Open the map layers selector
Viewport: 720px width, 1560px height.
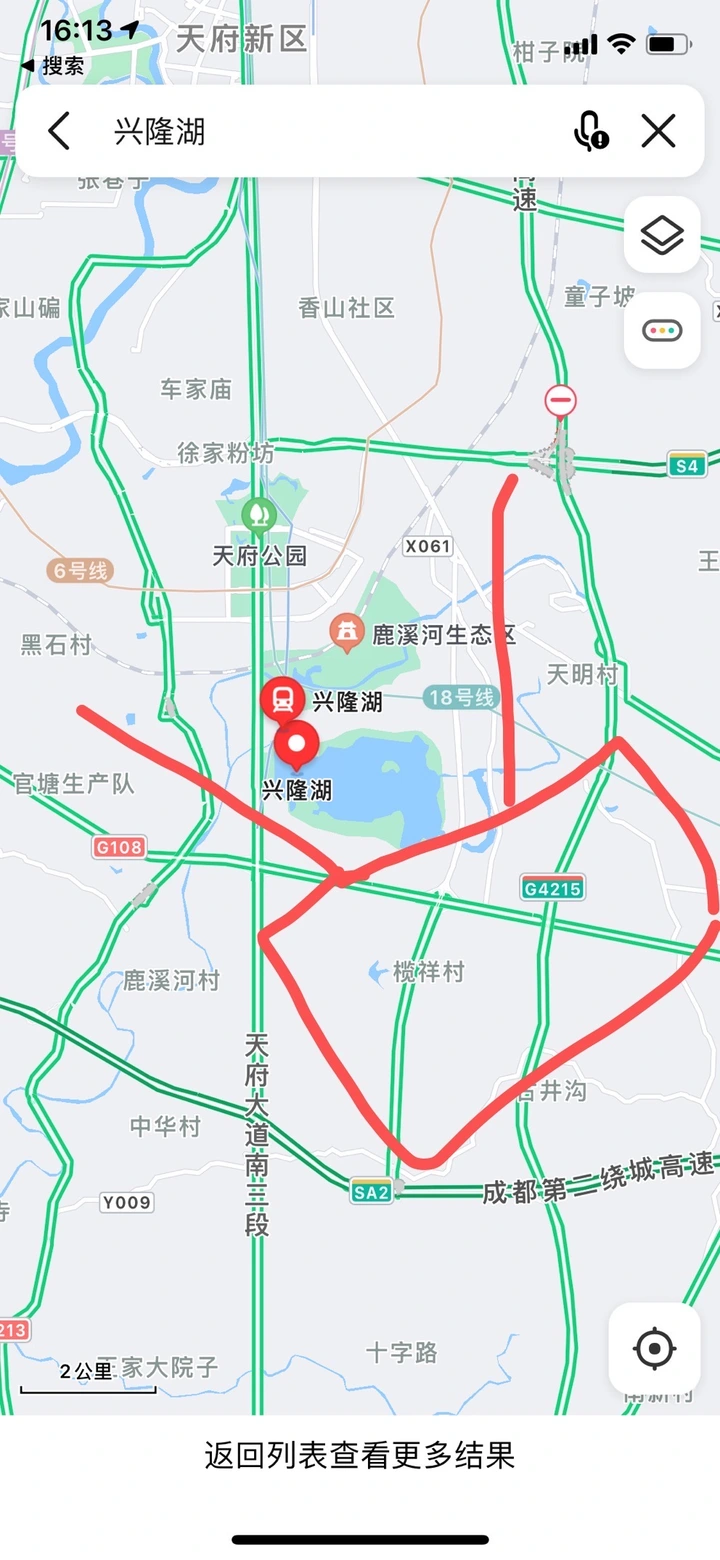[662, 236]
